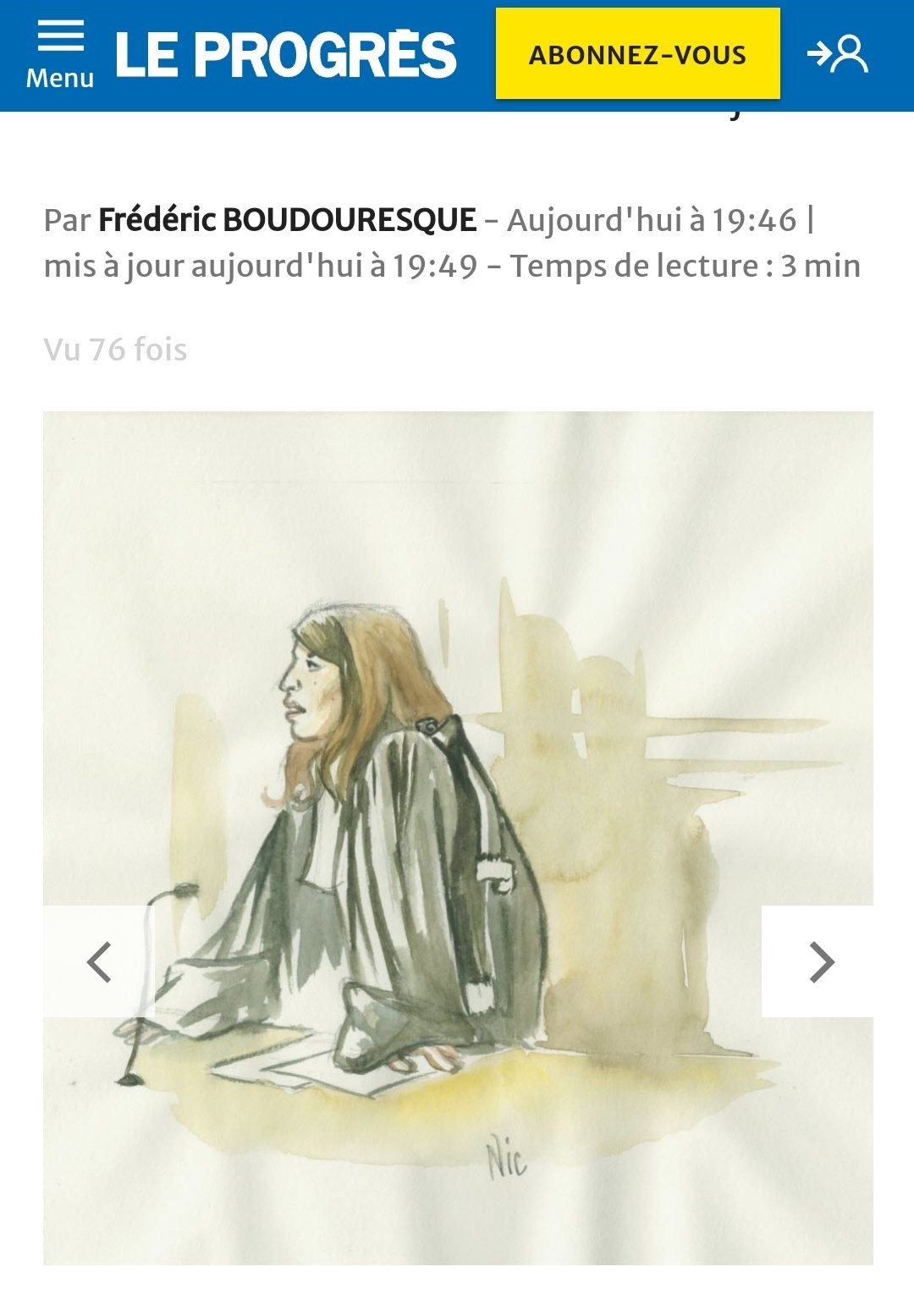Open the account login icon

pos(838,55)
